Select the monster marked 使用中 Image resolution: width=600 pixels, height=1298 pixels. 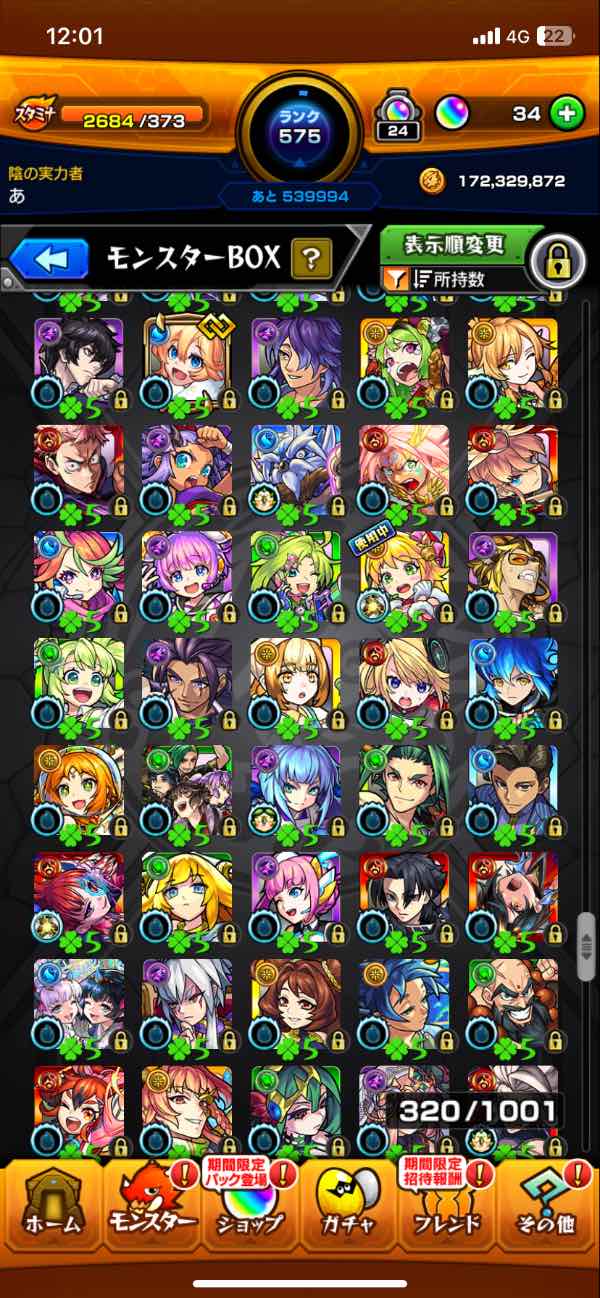coord(404,573)
